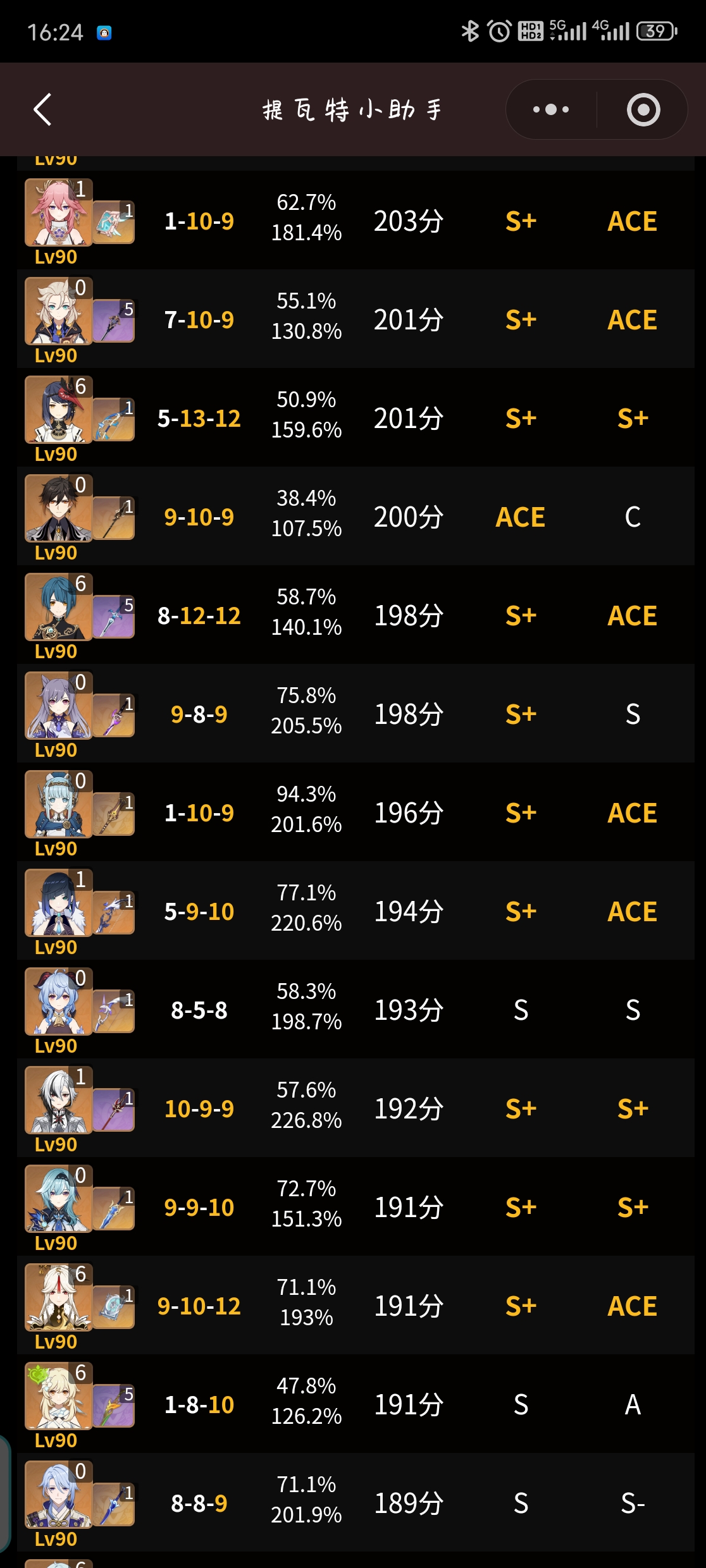Open the row with talents 8-12-12
Viewport: 706px width, 1568px height.
[356, 615]
